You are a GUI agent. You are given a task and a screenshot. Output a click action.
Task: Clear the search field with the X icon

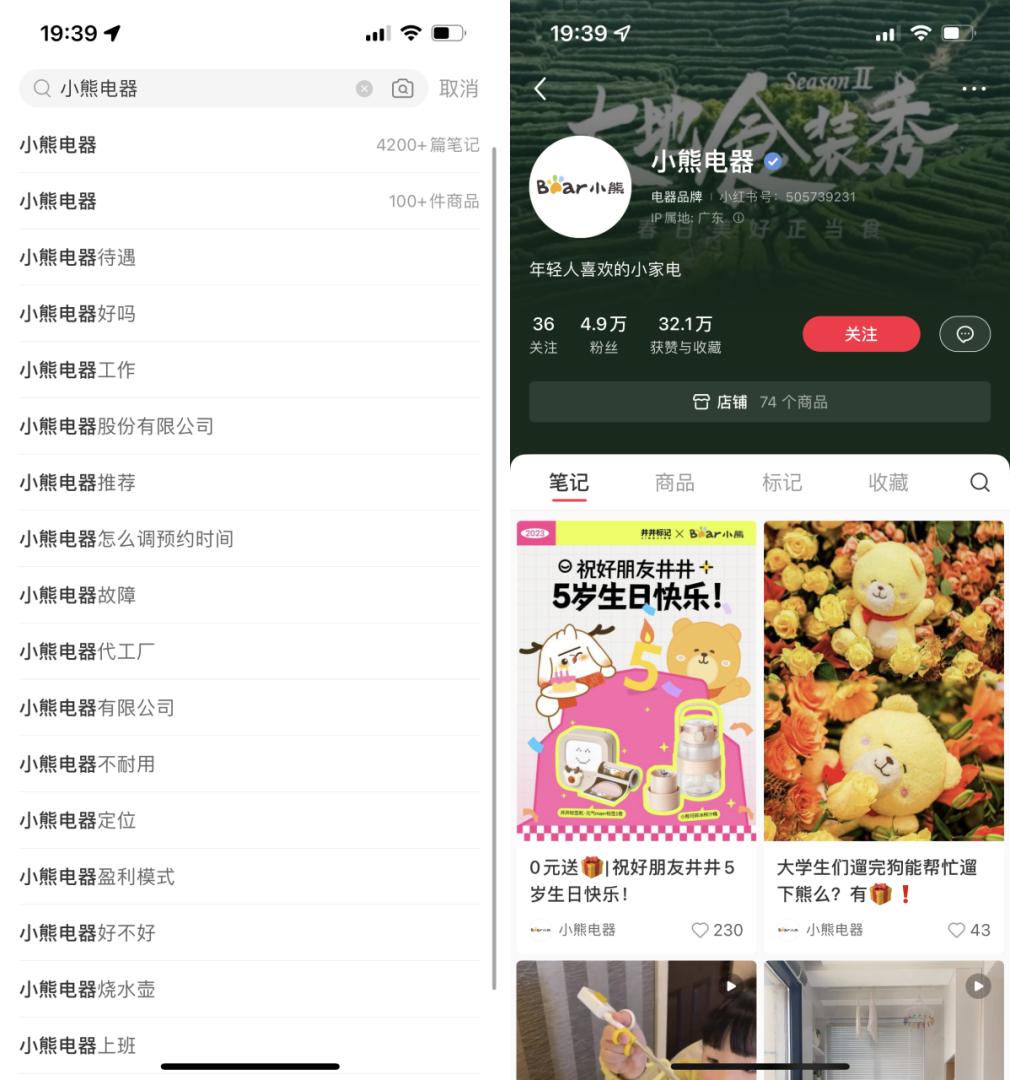364,88
